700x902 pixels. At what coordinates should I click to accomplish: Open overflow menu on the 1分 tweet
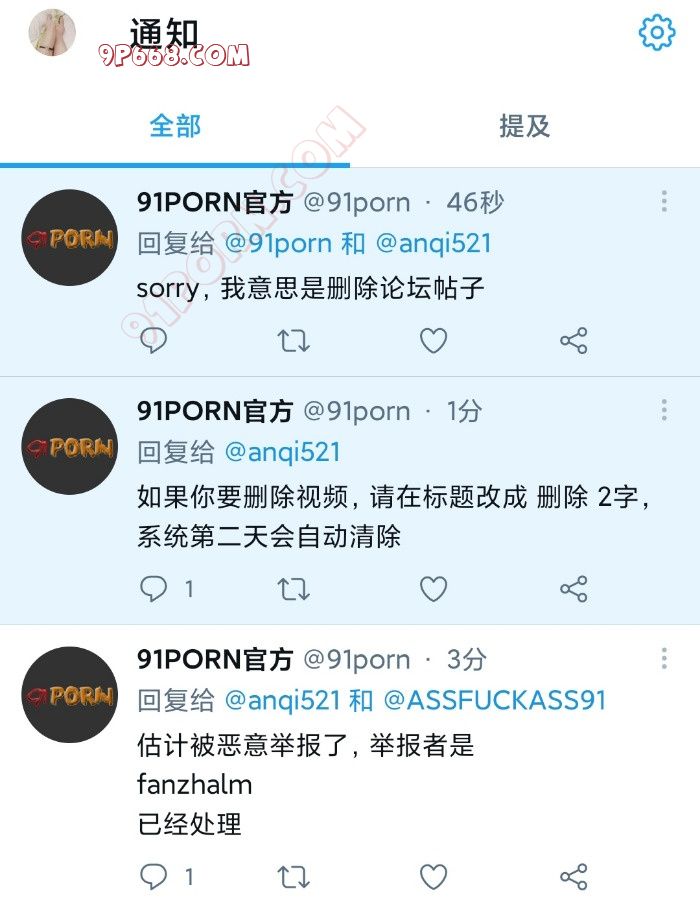[x=663, y=410]
